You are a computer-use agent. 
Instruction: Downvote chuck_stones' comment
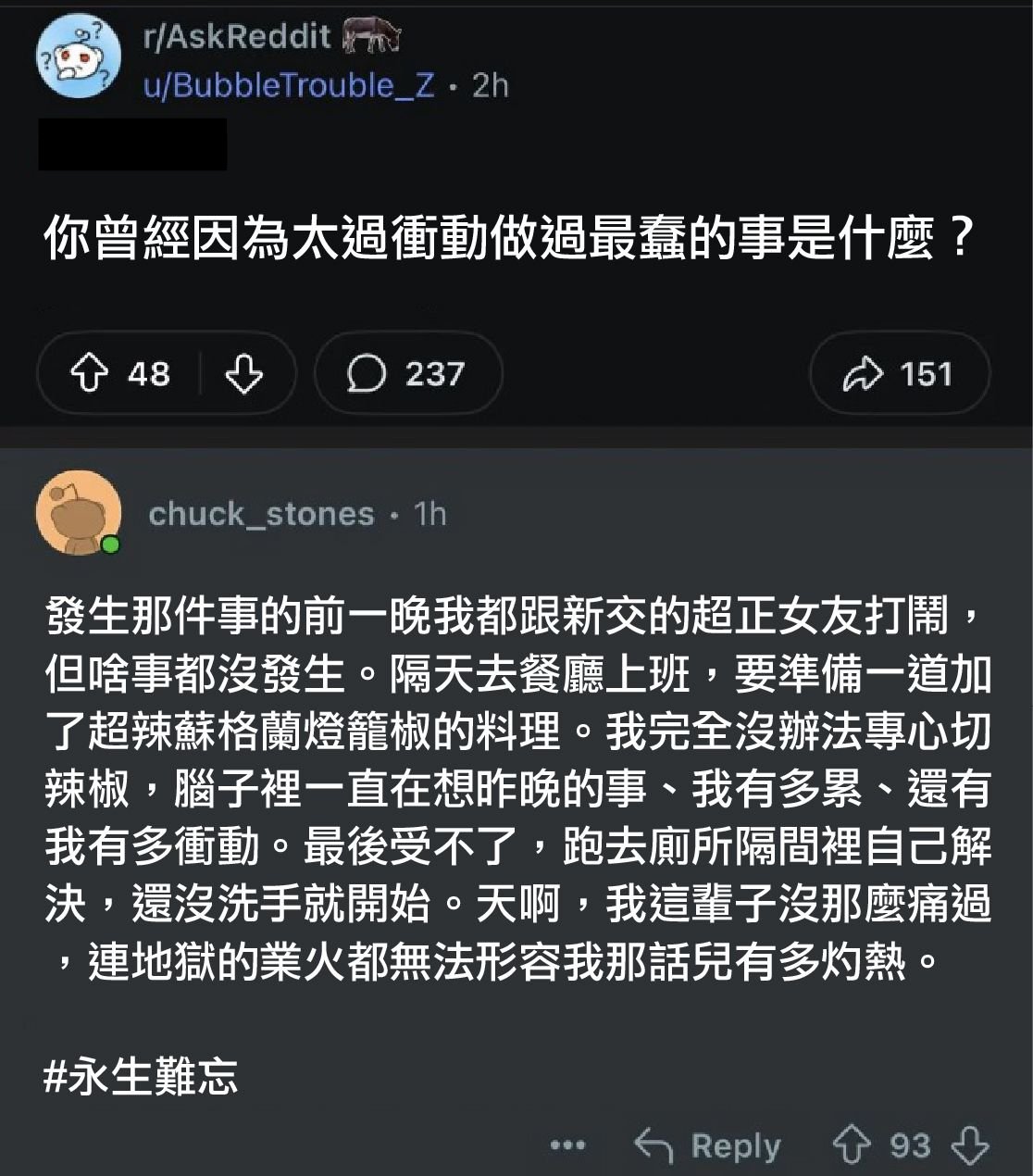pos(970,1145)
